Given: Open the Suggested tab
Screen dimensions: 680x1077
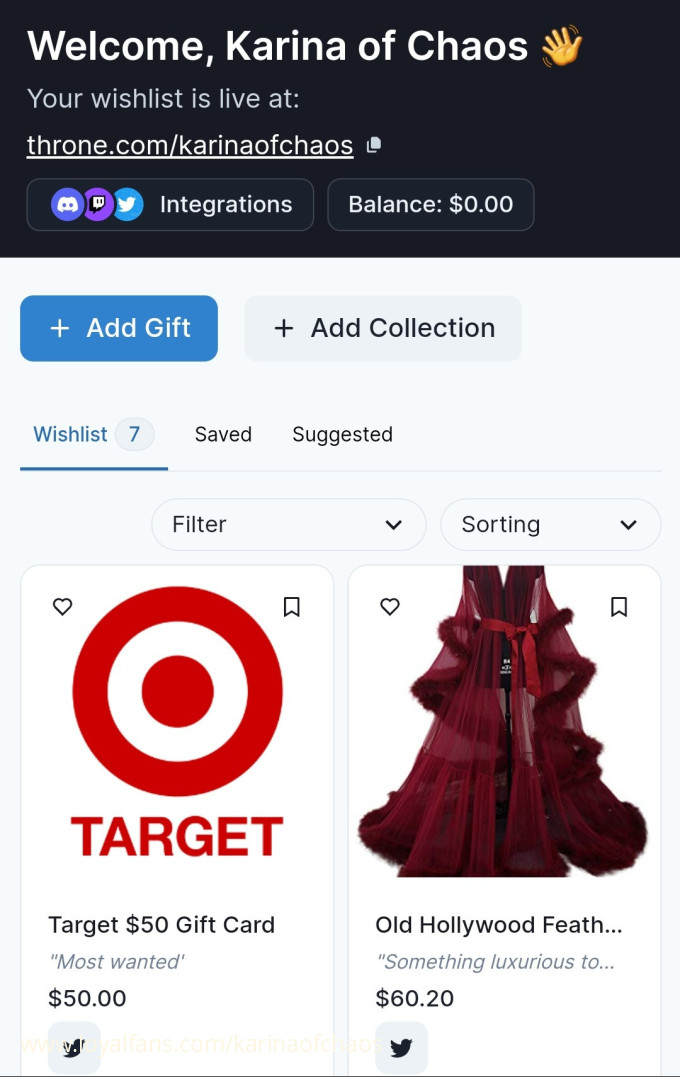Looking at the screenshot, I should click(x=342, y=435).
